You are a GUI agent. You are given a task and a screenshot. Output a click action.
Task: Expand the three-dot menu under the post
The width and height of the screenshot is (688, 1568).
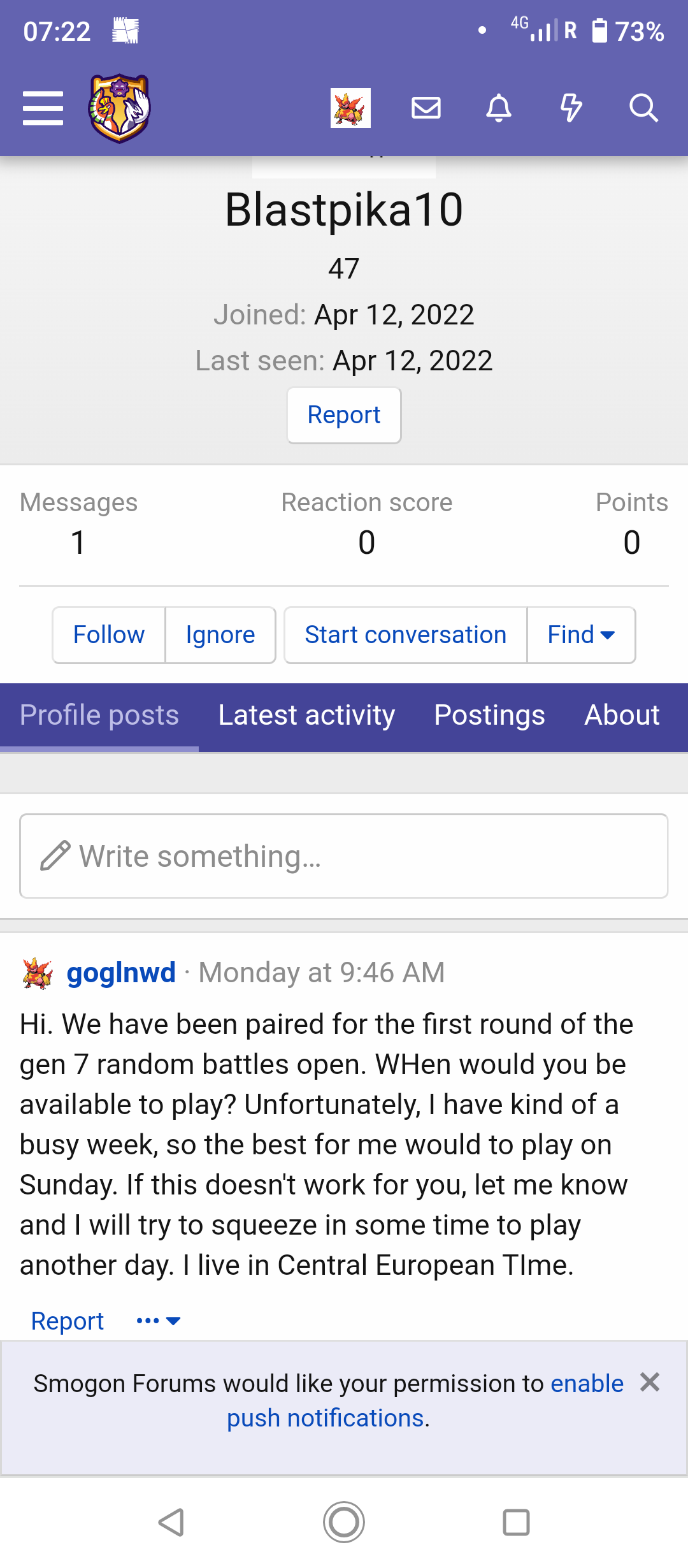[x=159, y=1321]
